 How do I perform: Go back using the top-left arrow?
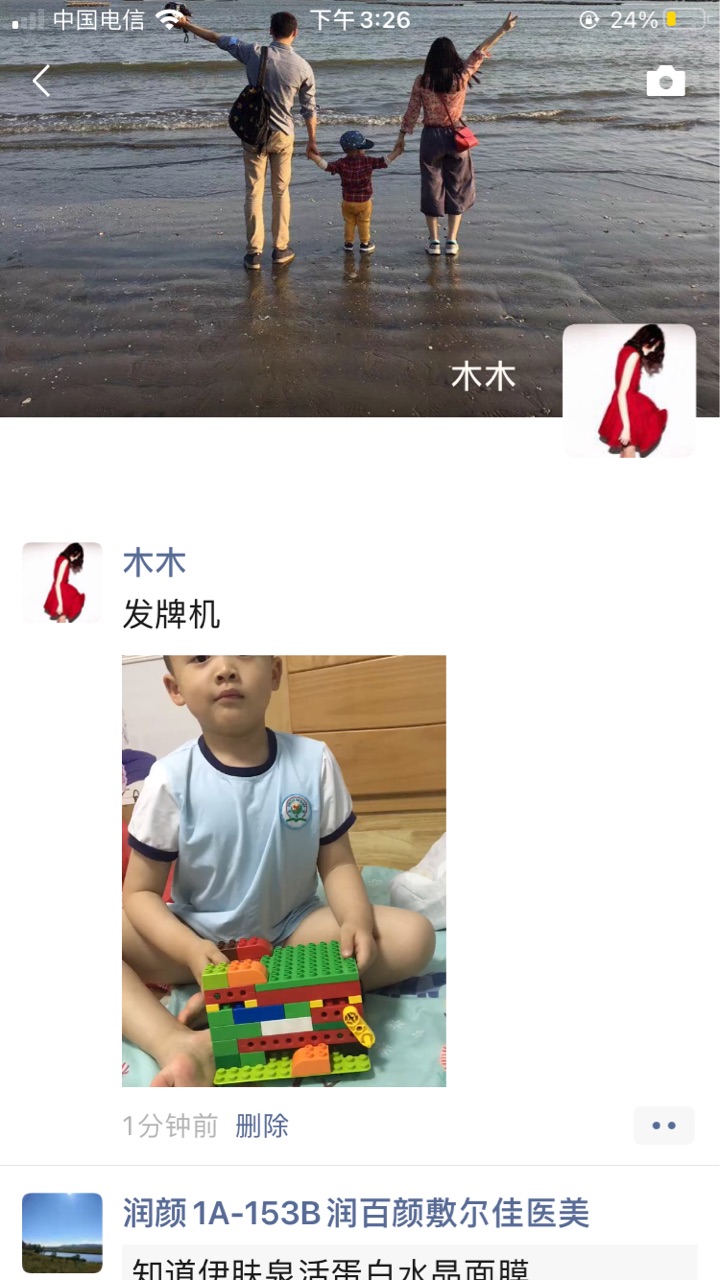[41, 81]
